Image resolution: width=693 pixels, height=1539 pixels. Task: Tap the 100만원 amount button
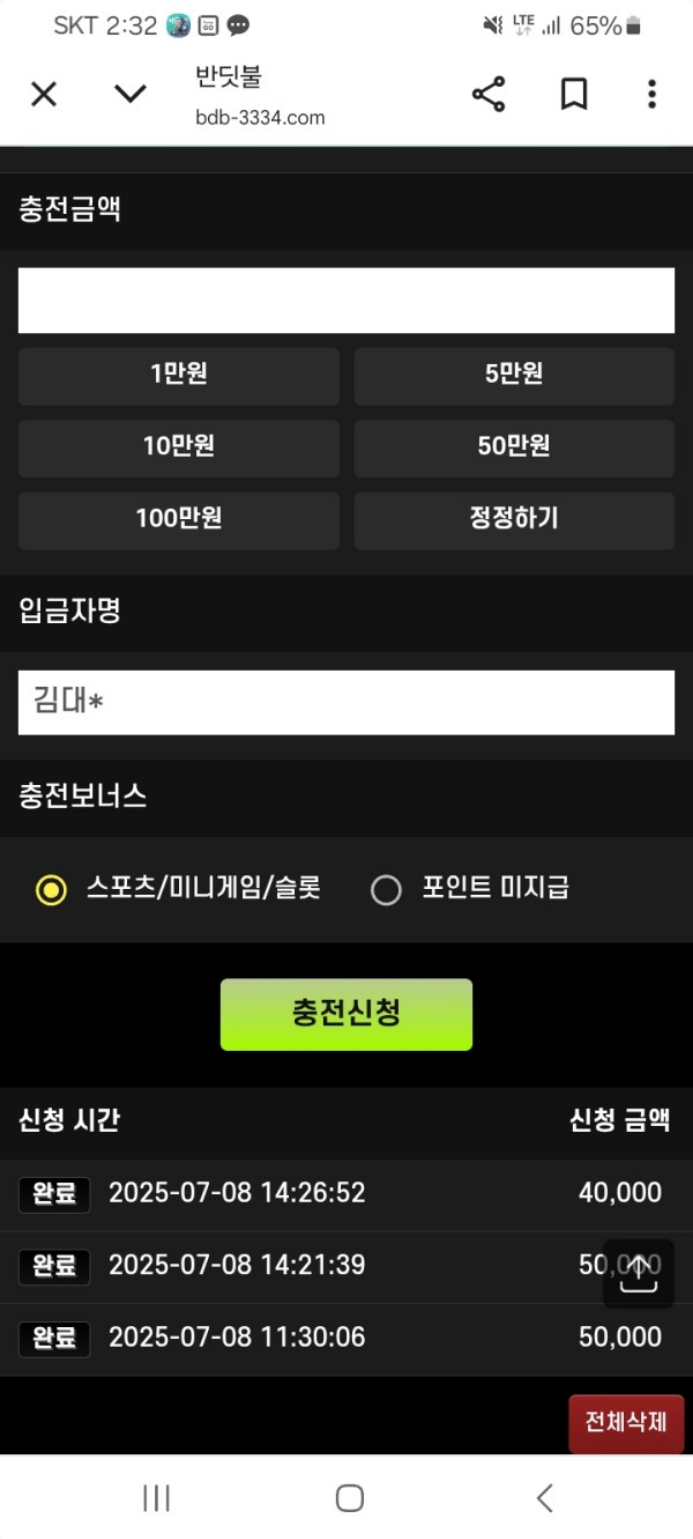pyautogui.click(x=179, y=519)
